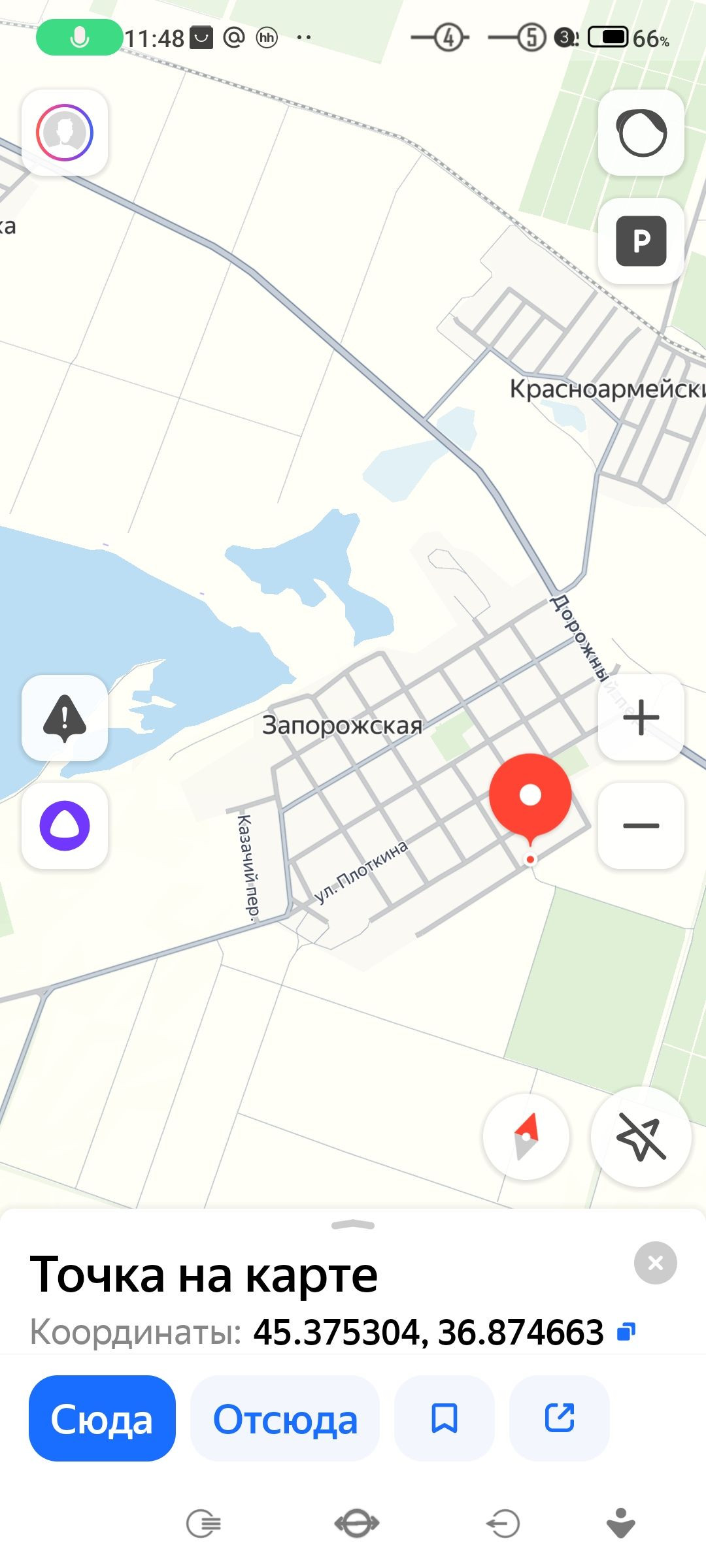Copy the coordinates to clipboard
Screen dimensions: 706x1568
tap(626, 1331)
